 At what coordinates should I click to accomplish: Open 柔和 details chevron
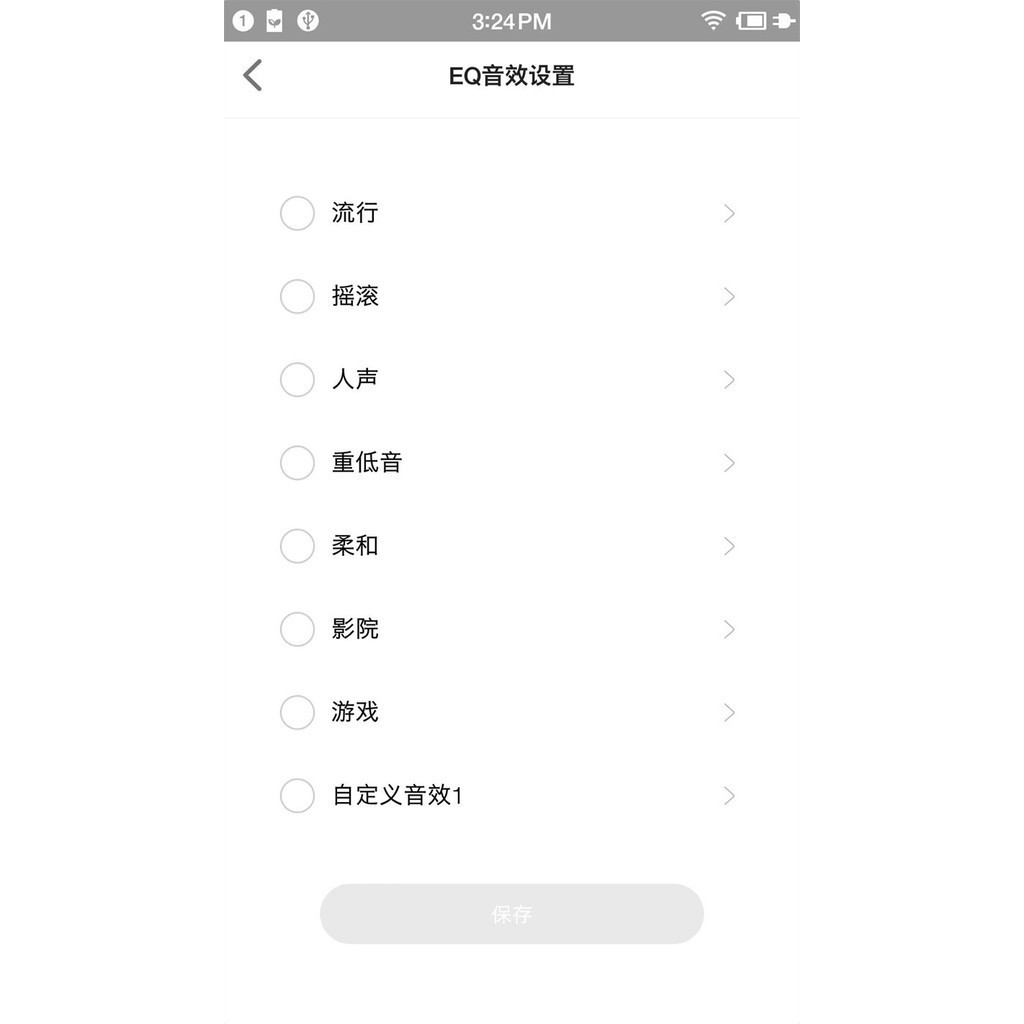(729, 546)
